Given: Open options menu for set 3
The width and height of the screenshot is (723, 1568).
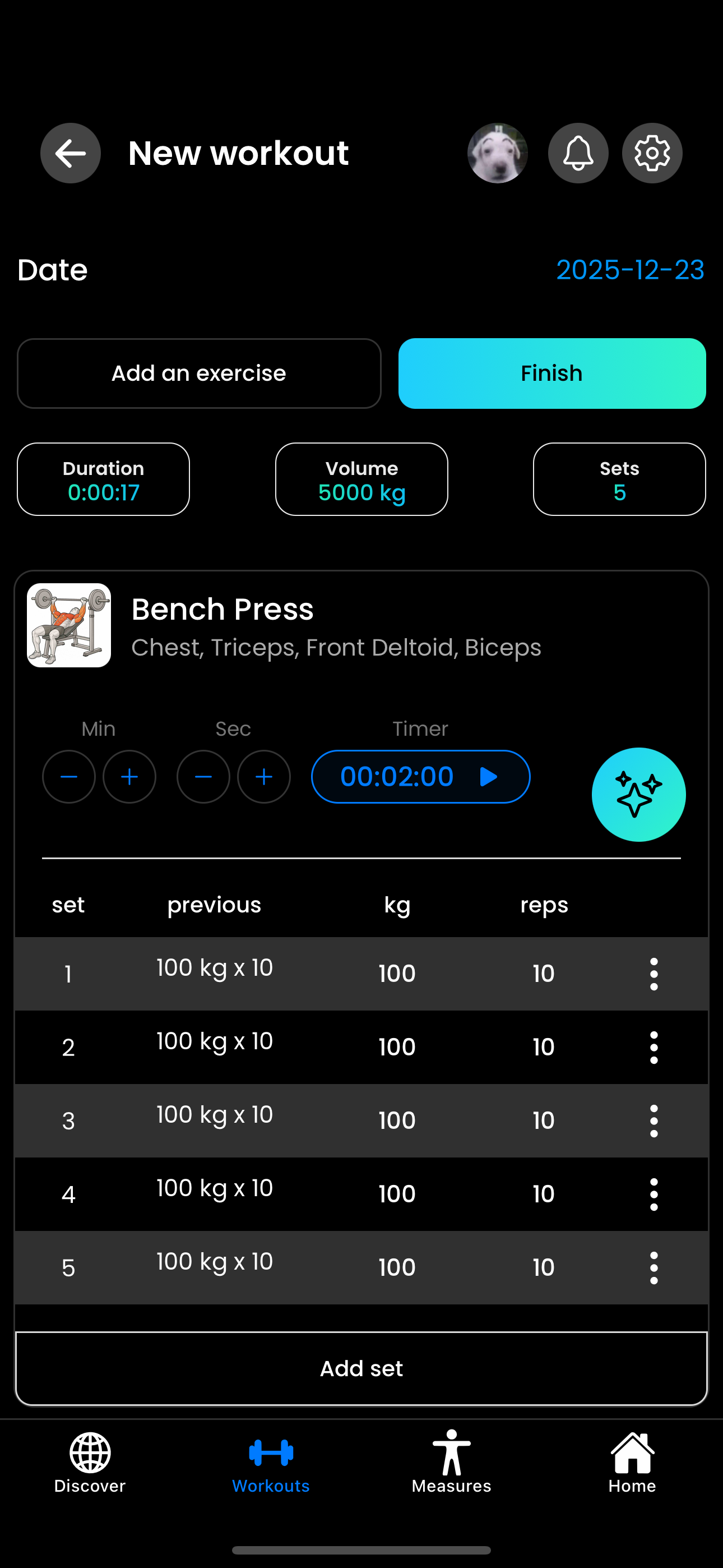Looking at the screenshot, I should [x=653, y=1120].
